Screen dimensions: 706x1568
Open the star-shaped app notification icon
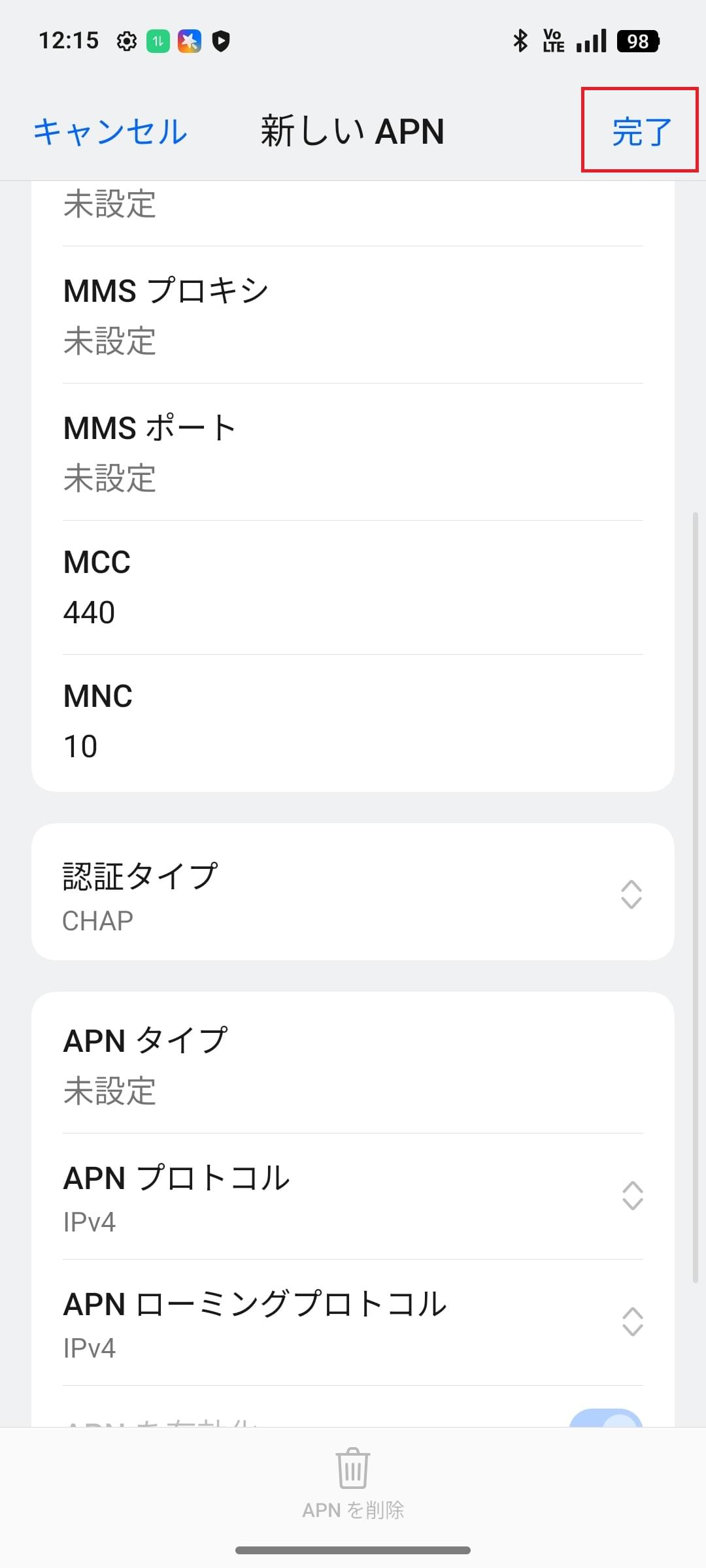click(x=188, y=41)
